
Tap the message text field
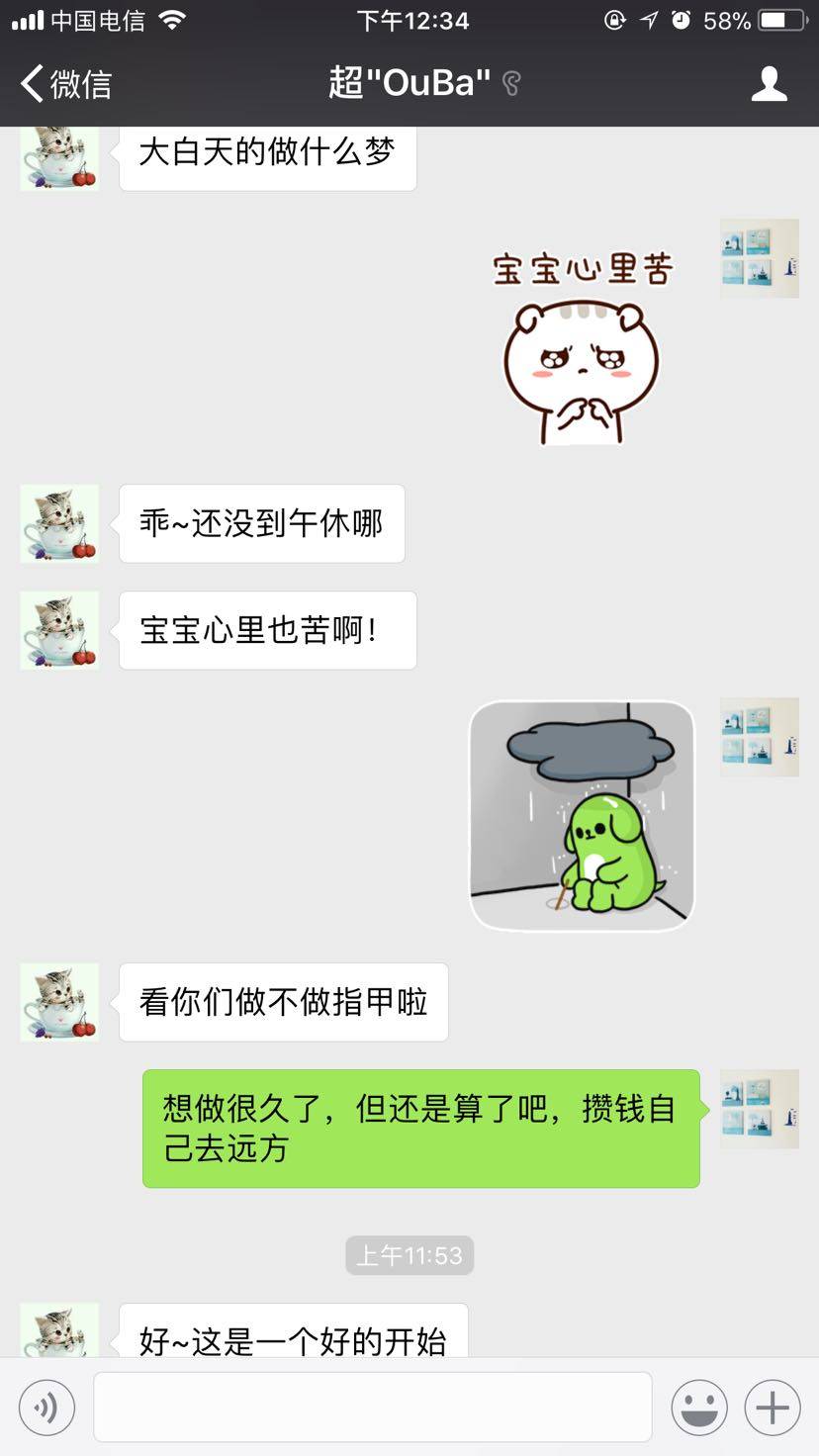[372, 1406]
